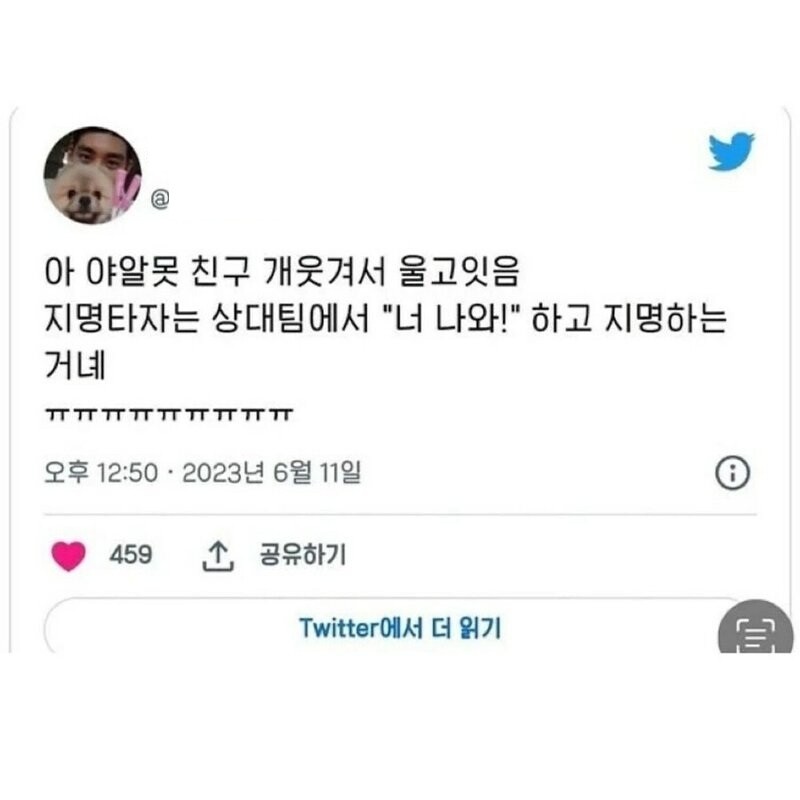
Task: Open Twitter에서 더 읽기 button
Action: 398,628
